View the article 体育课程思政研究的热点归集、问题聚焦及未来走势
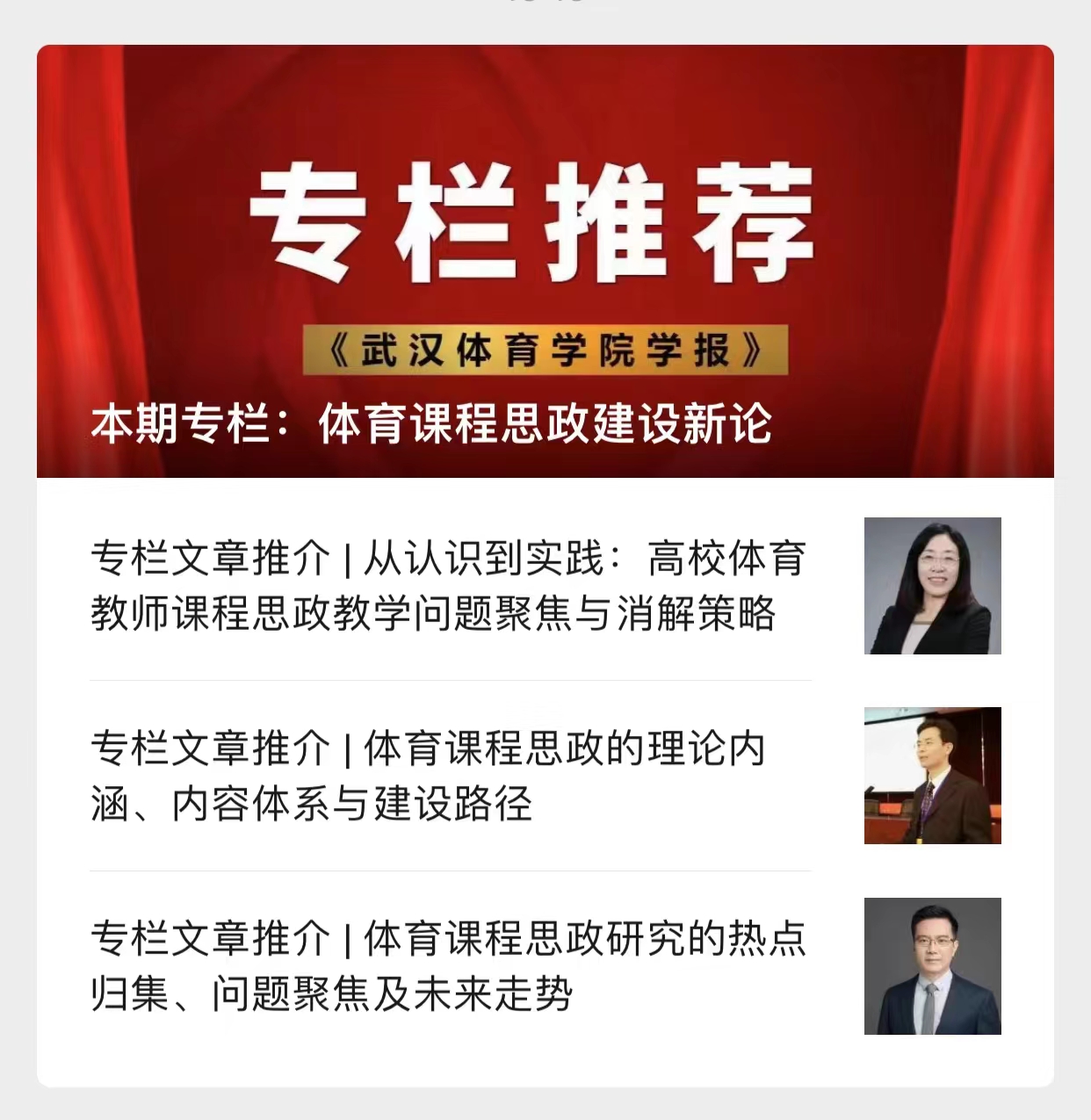This screenshot has height=1120, width=1091. point(448,966)
